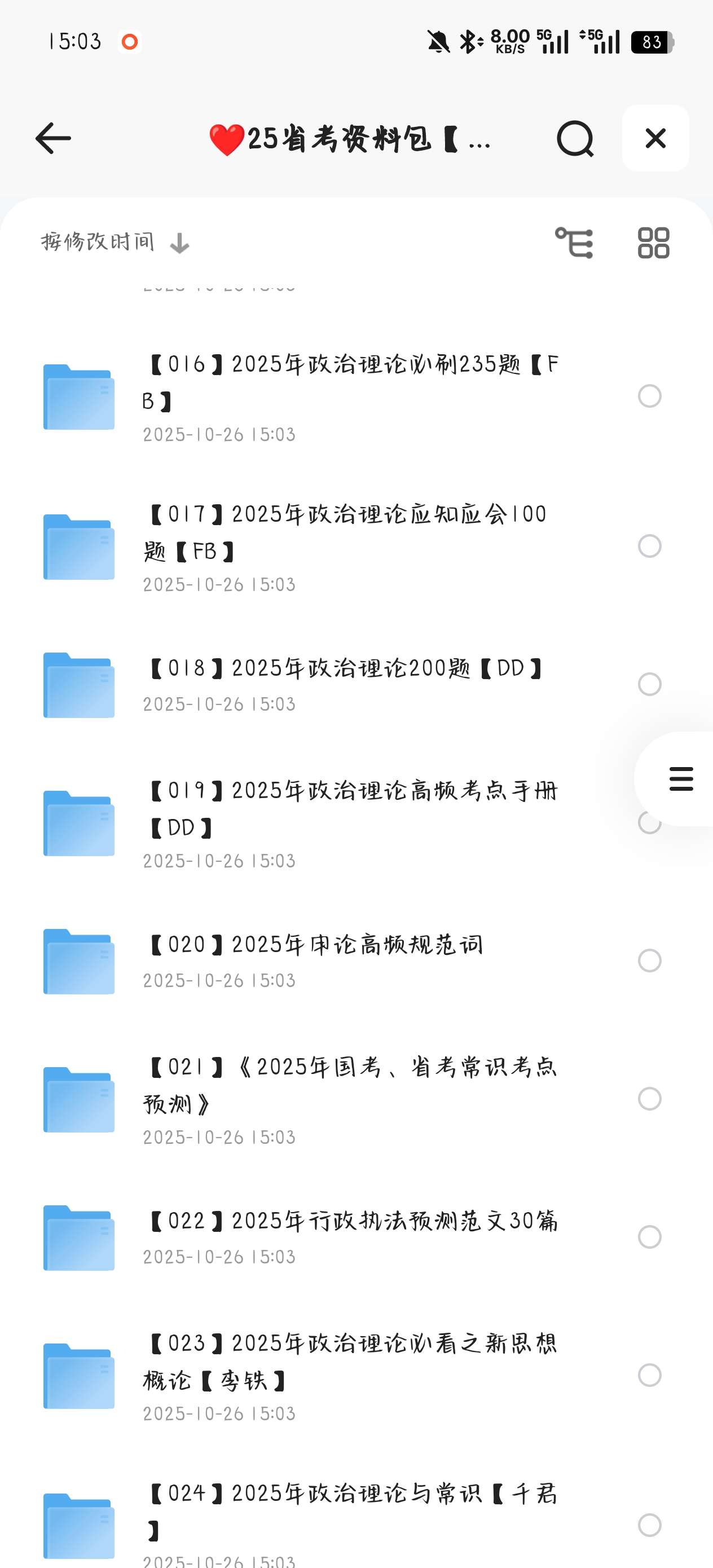Select checkbox for 【020】2025年申论高频规范词

[650, 961]
